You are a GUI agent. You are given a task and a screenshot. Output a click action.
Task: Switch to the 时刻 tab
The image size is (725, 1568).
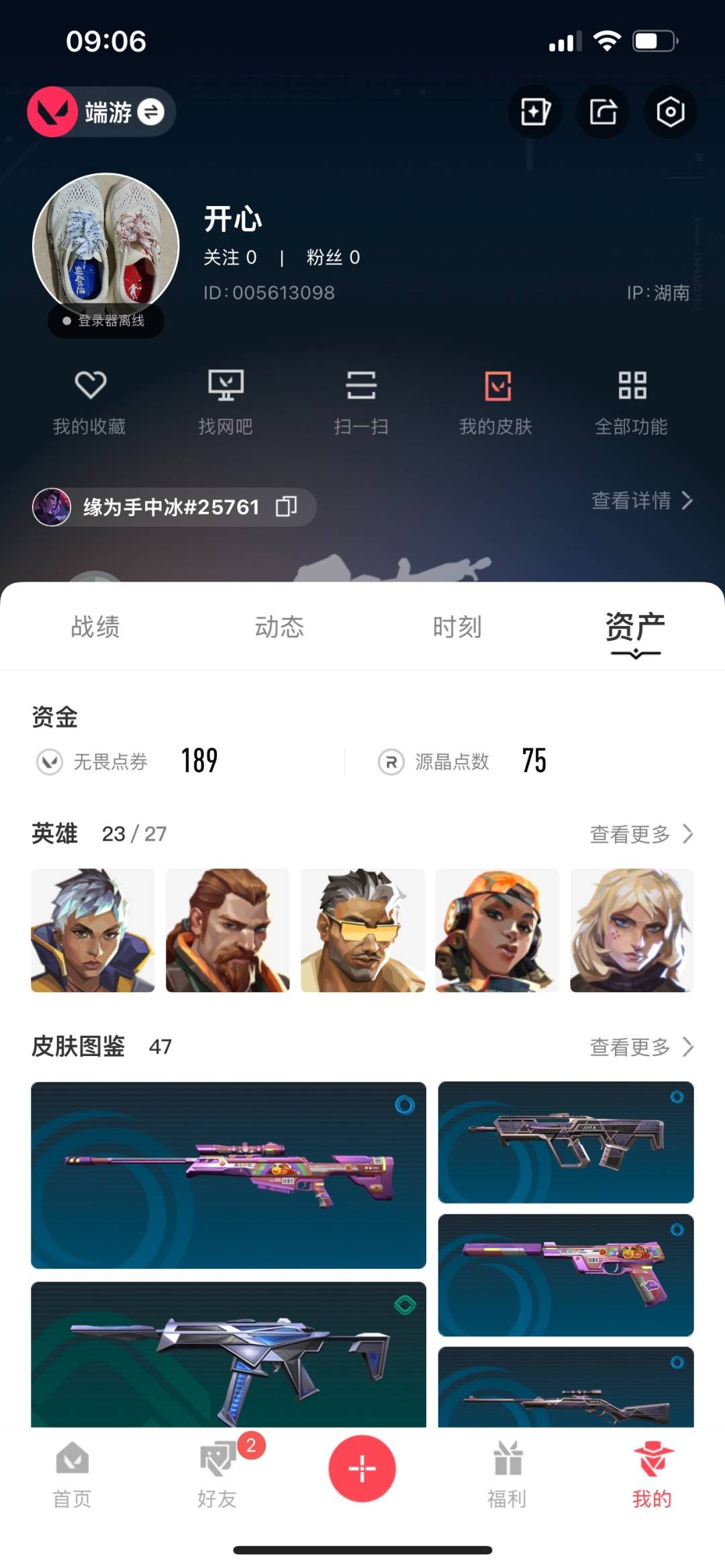pyautogui.click(x=457, y=627)
